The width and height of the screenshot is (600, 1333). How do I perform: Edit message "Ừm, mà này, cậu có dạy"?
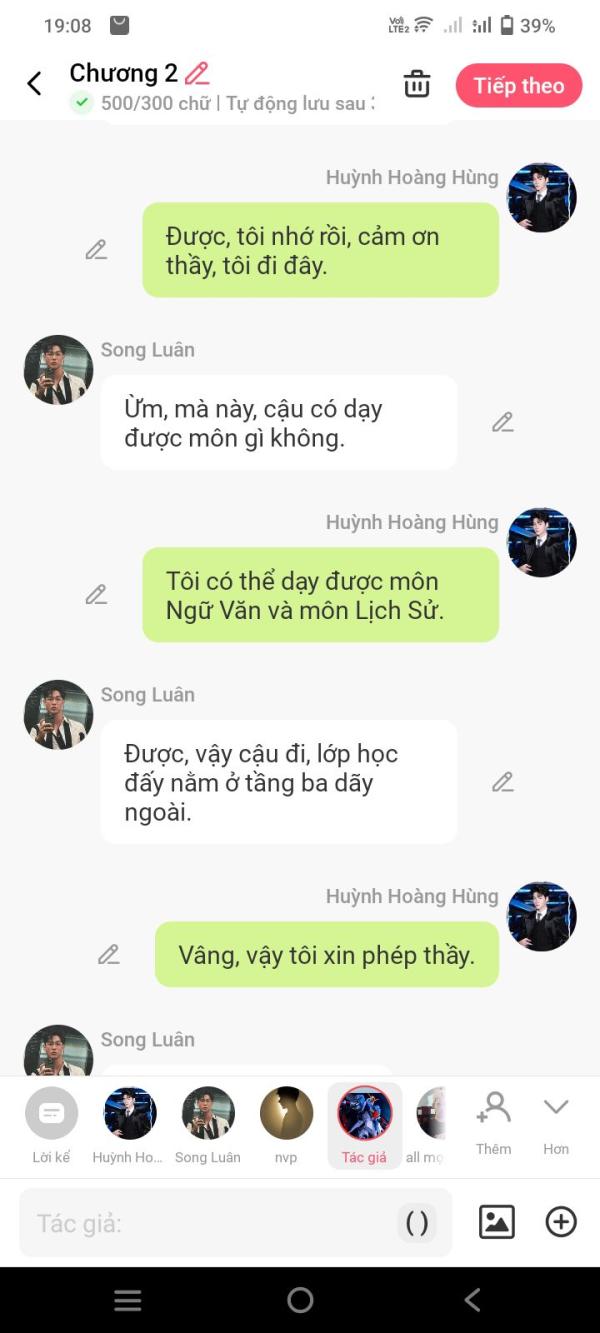click(x=502, y=423)
